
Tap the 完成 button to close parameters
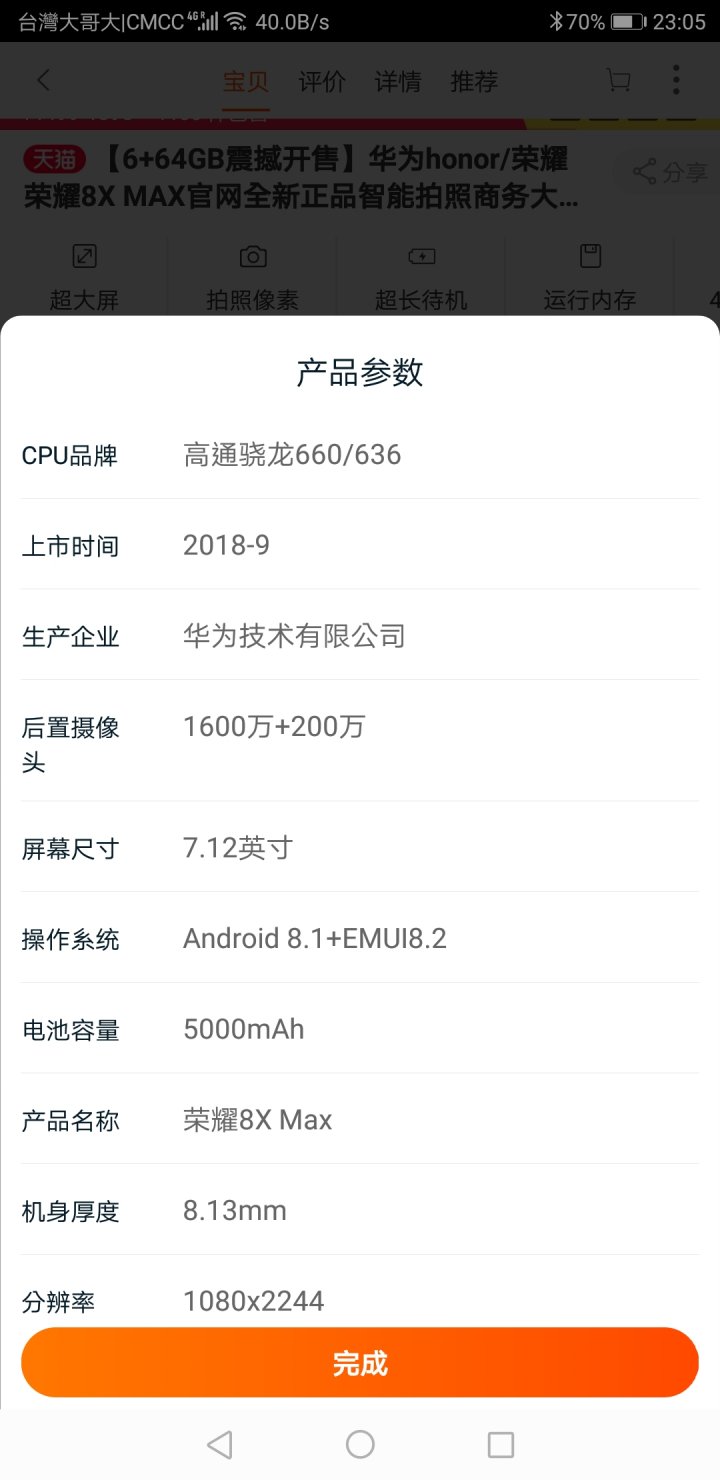360,1362
